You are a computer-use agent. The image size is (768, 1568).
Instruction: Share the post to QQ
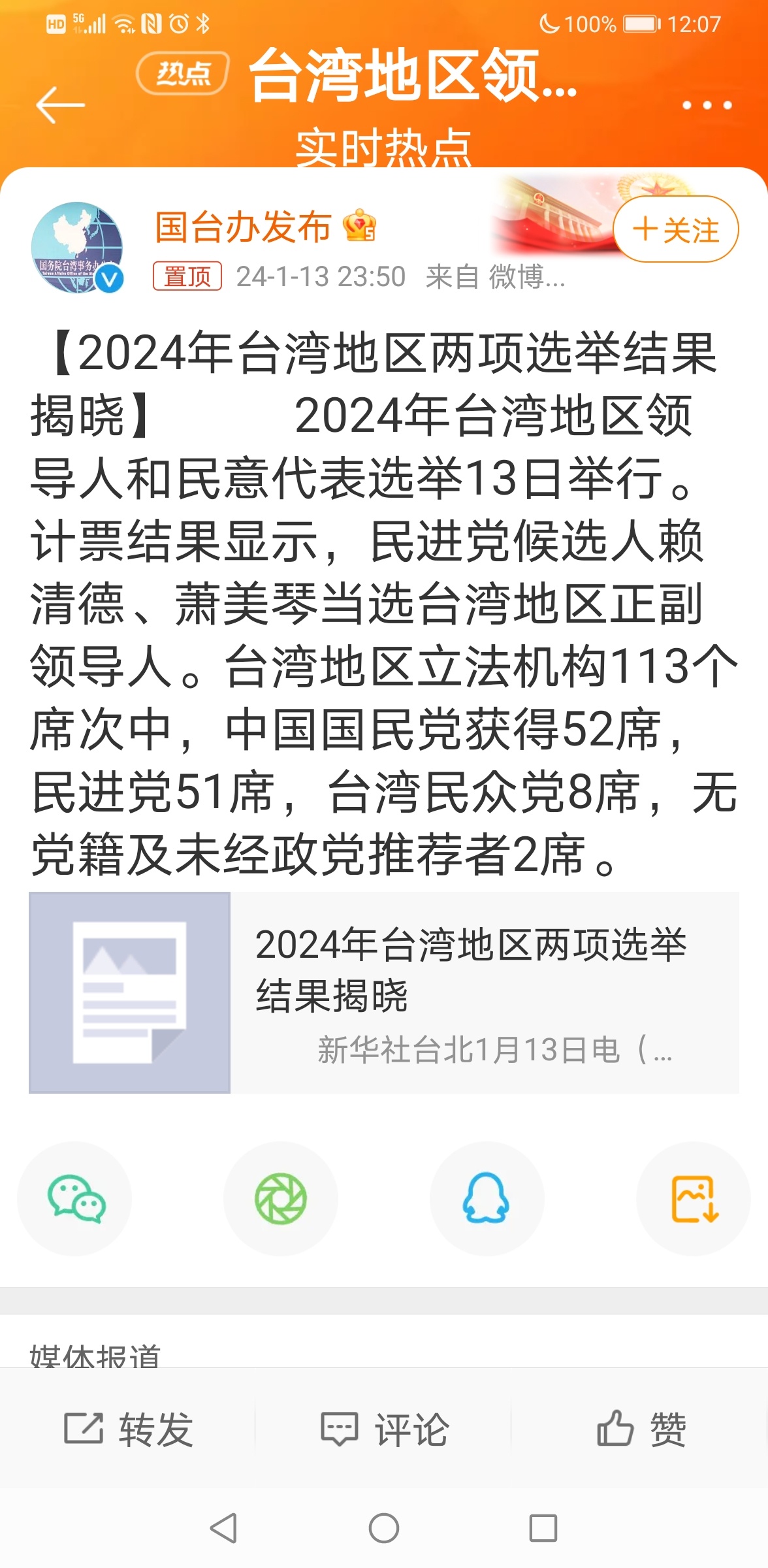(487, 1198)
